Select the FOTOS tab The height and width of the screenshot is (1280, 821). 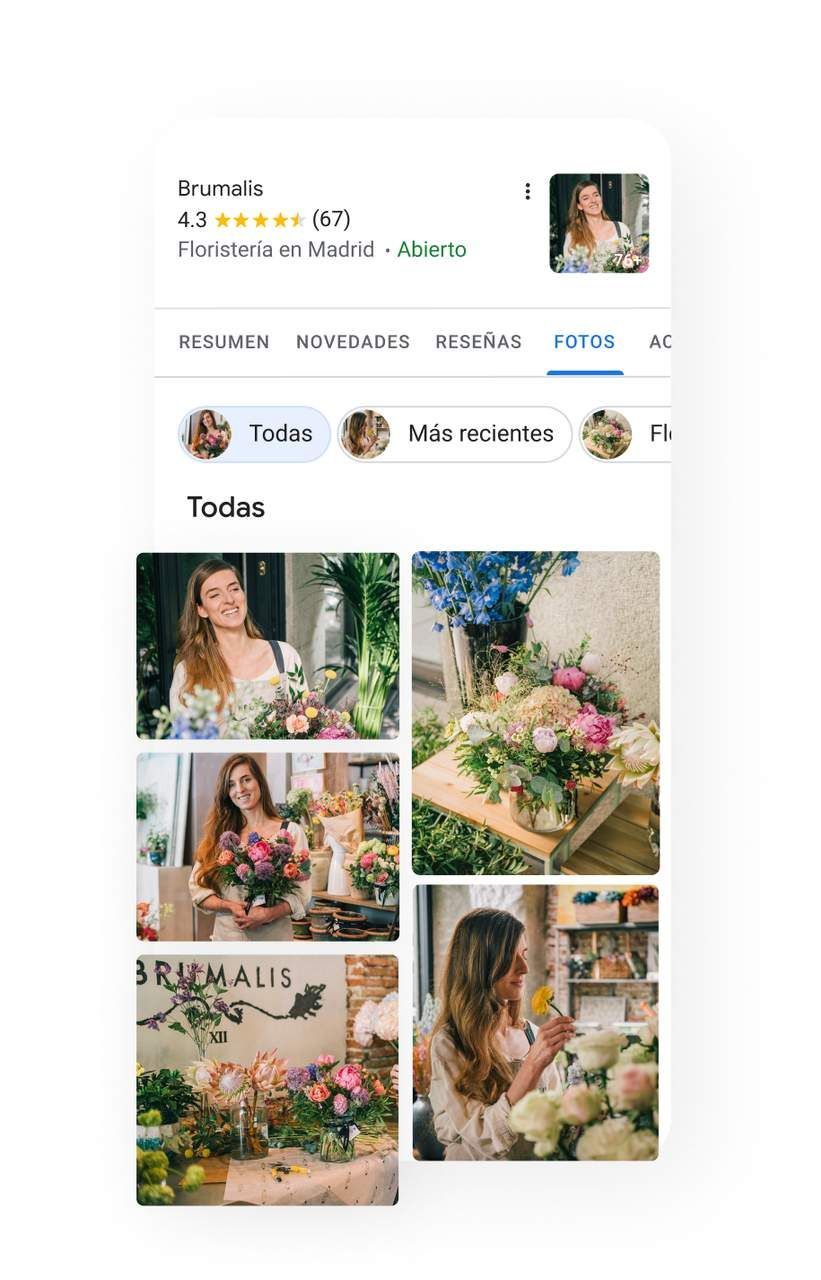[x=584, y=342]
